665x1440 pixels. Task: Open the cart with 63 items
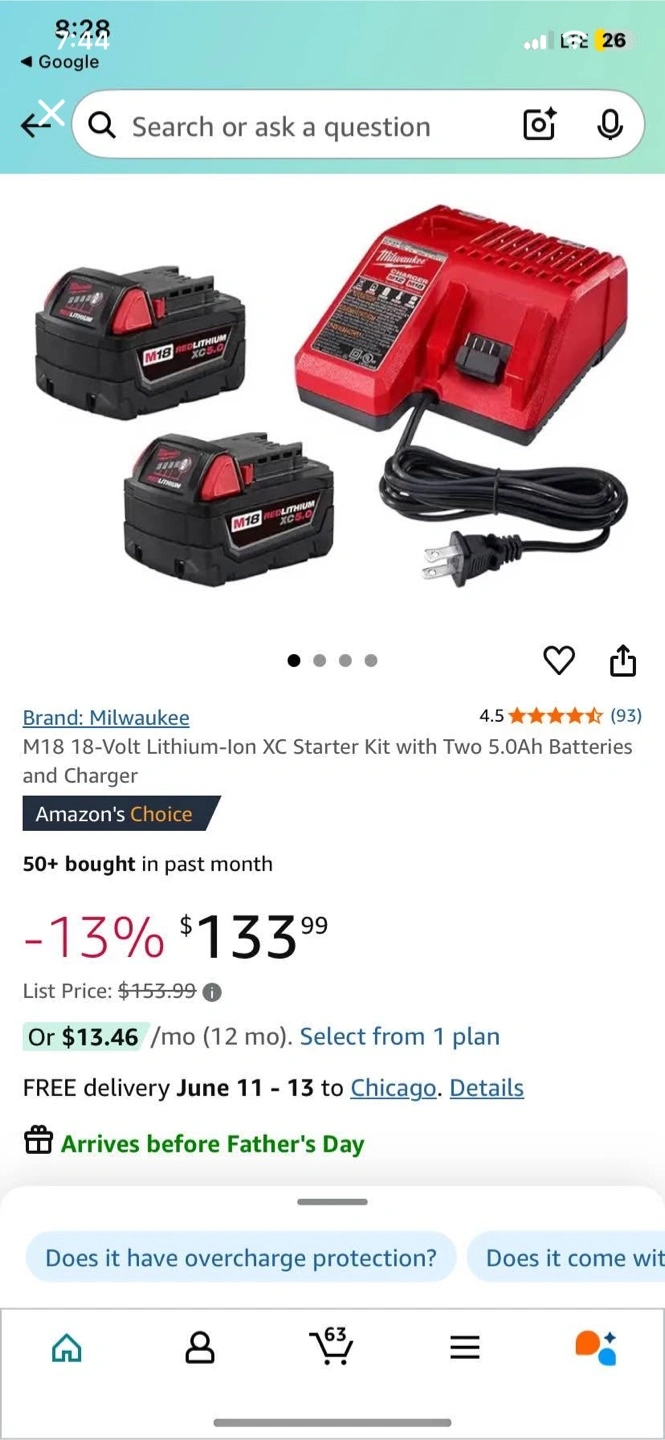pos(331,1346)
